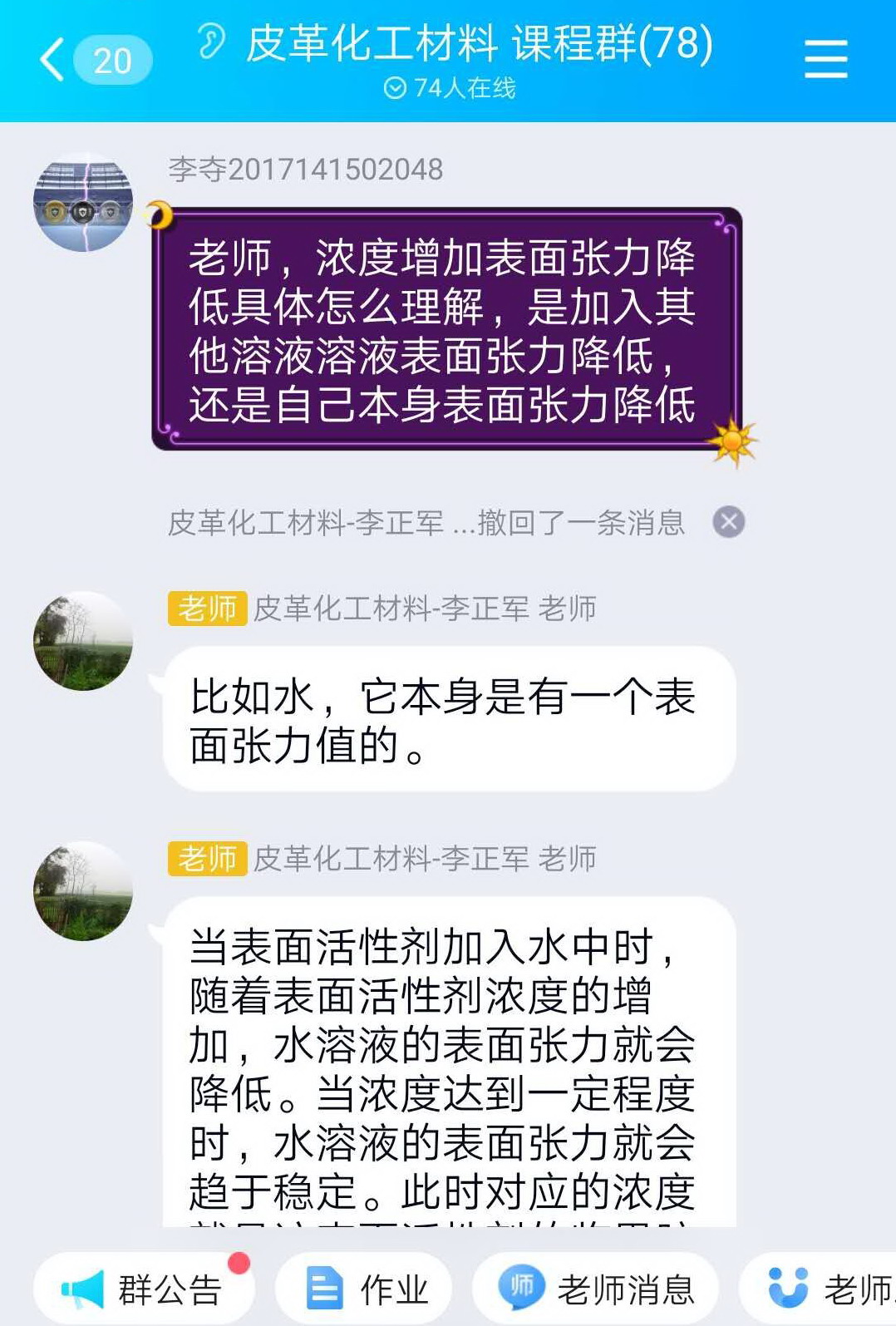Open the group menu icon
The height and width of the screenshot is (1326, 896).
(x=825, y=60)
